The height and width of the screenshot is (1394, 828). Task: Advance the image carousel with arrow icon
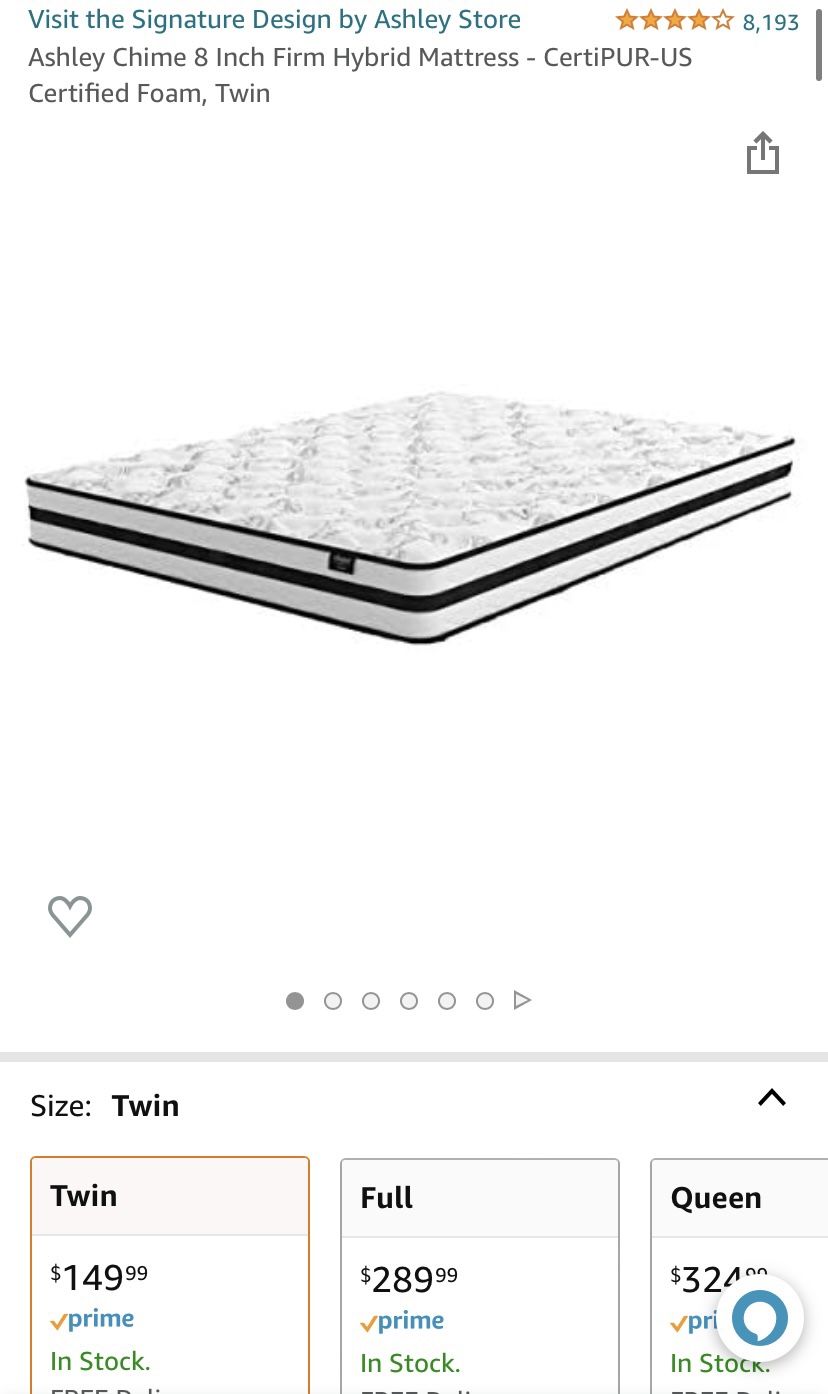(x=522, y=1000)
